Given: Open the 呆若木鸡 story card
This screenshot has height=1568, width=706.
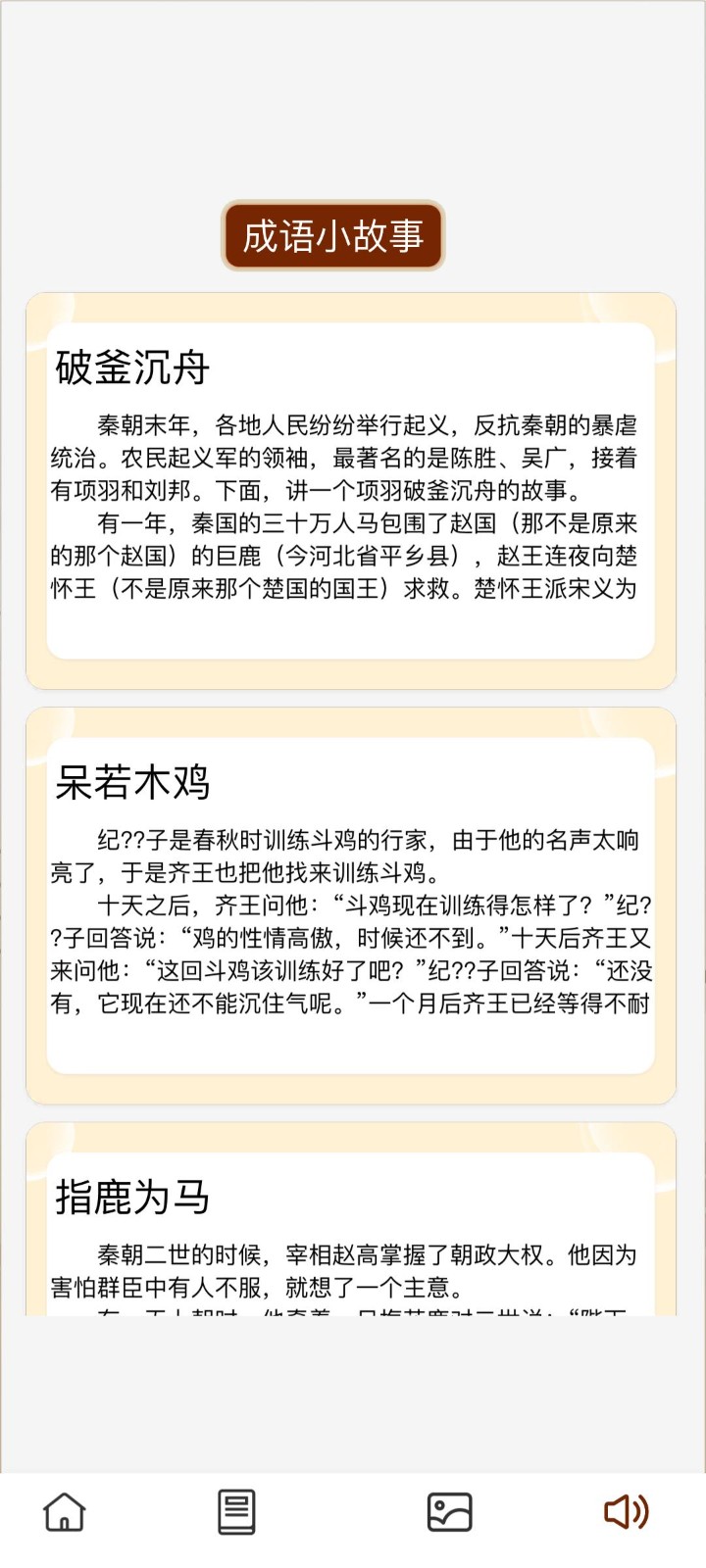Looking at the screenshot, I should point(350,905).
